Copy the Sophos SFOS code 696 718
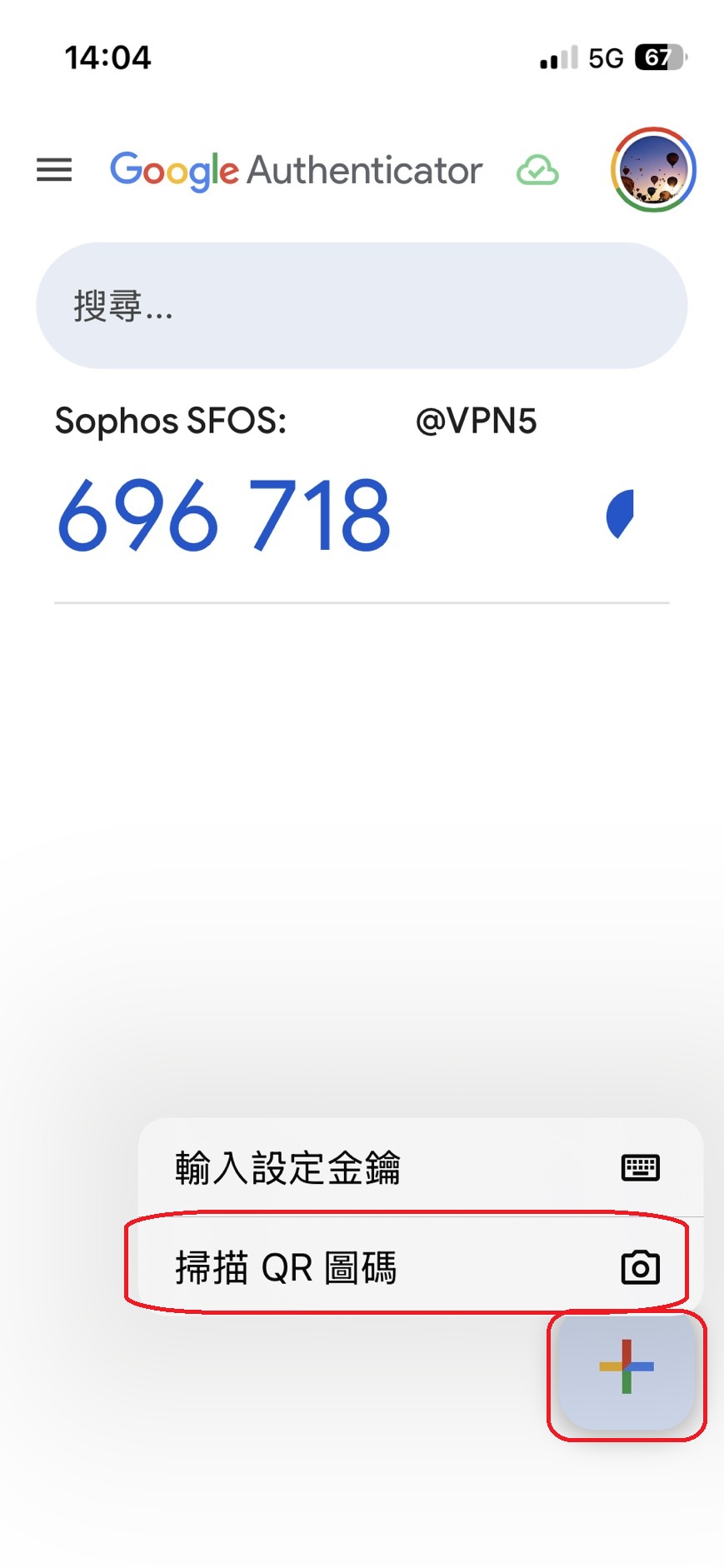This screenshot has width=724, height=1568. [223, 515]
